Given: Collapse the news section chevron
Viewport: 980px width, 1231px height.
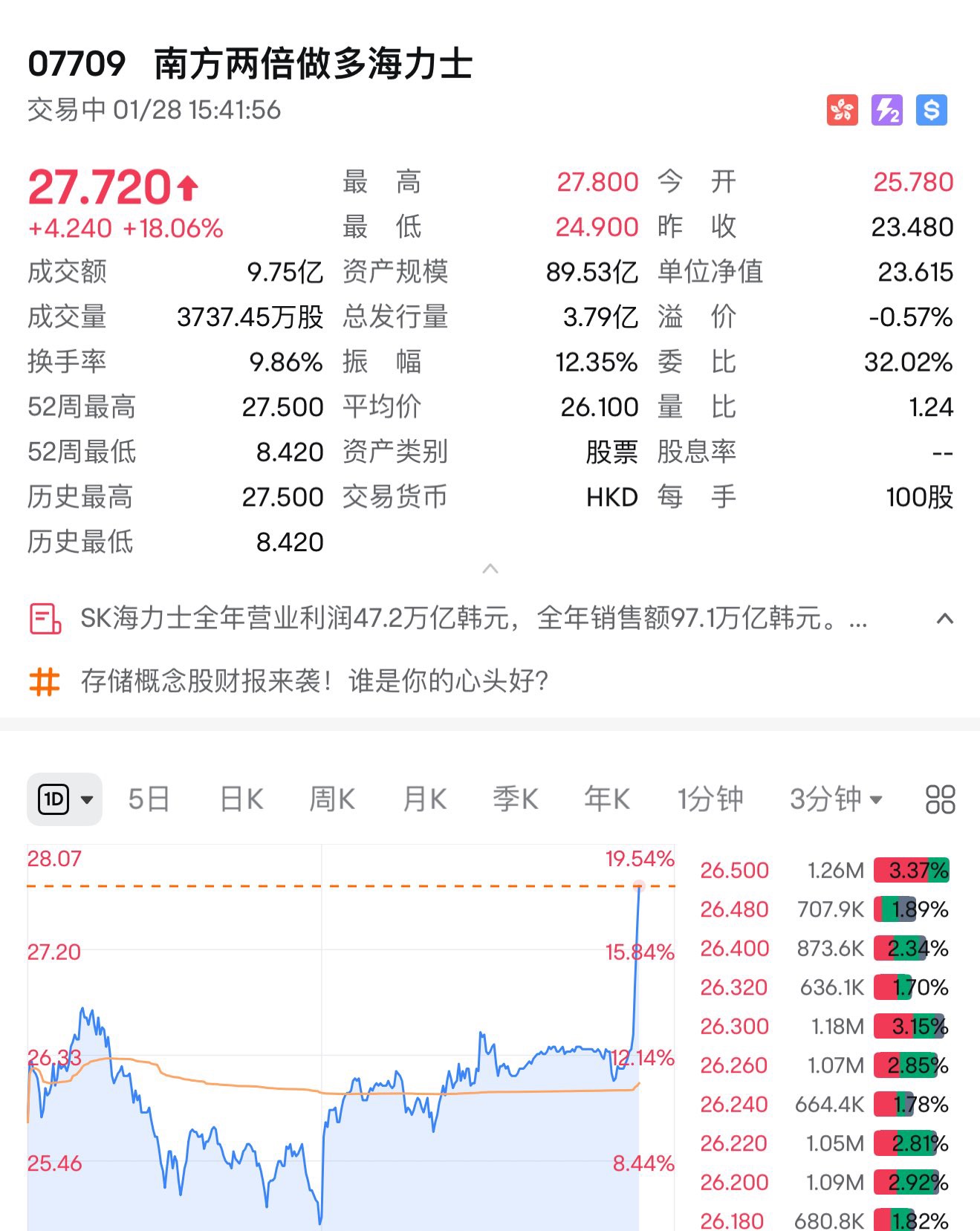Looking at the screenshot, I should pyautogui.click(x=944, y=618).
